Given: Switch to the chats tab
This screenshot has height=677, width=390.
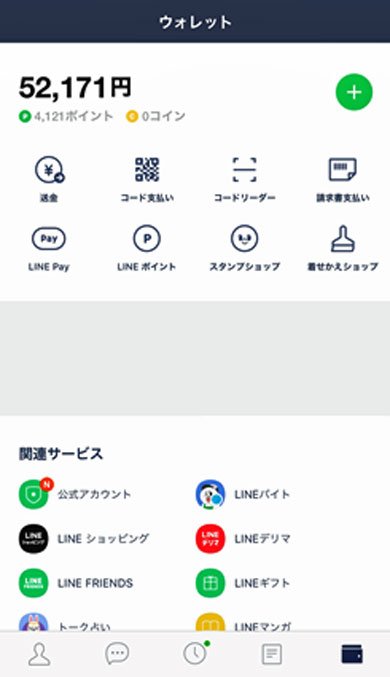Looking at the screenshot, I should point(117,654).
